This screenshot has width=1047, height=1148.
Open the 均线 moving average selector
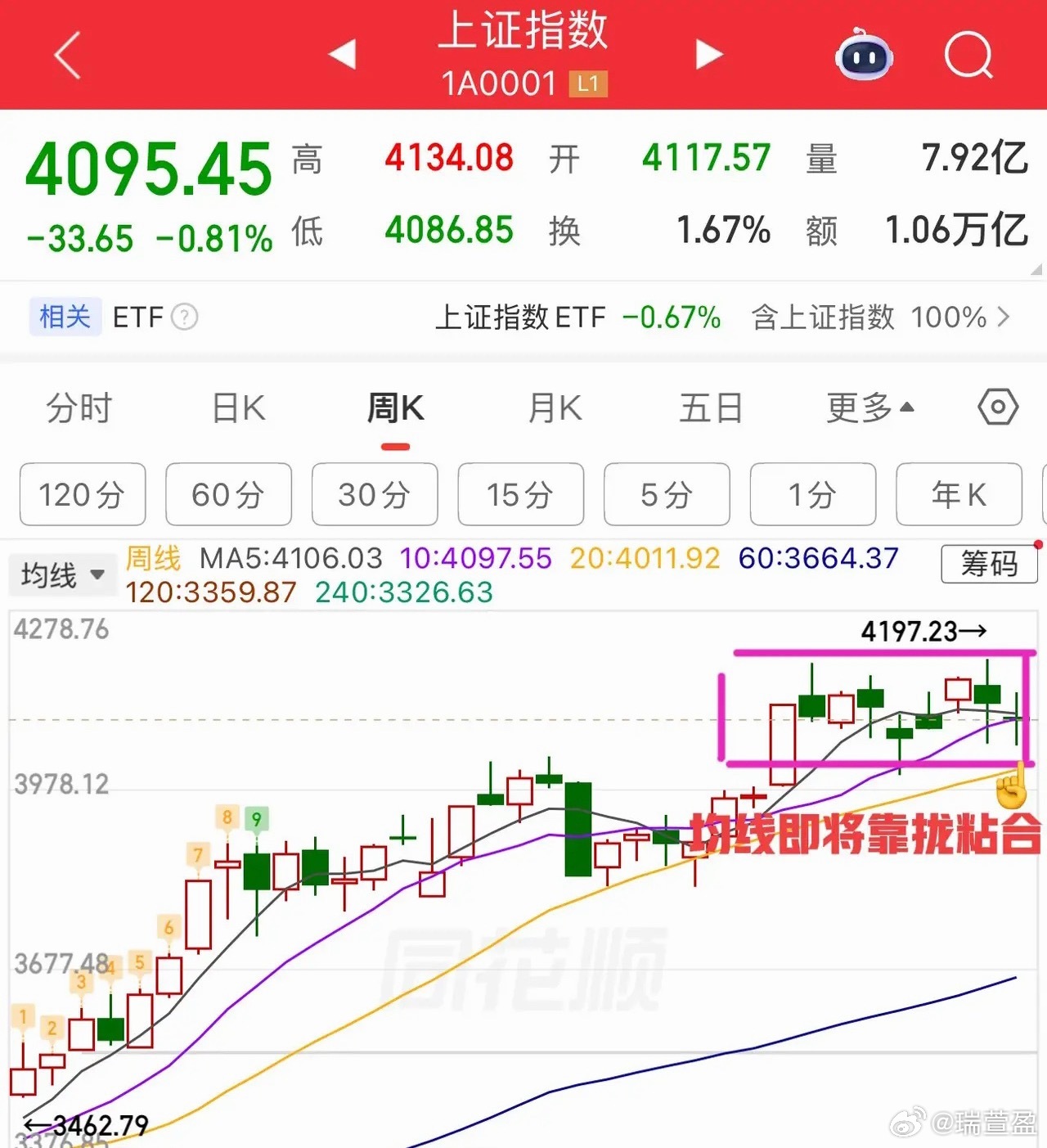pyautogui.click(x=63, y=575)
